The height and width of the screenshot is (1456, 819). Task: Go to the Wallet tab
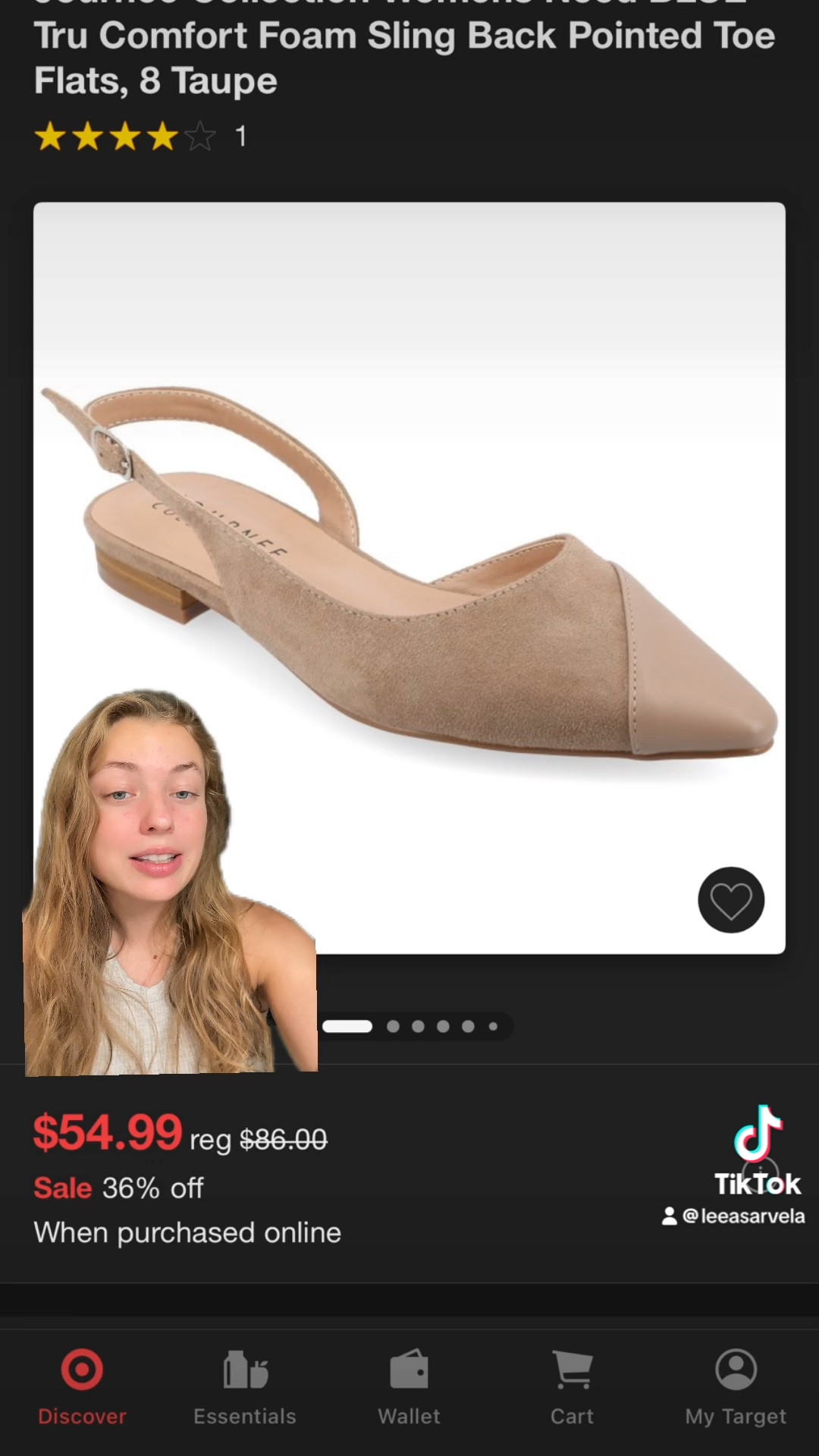(x=409, y=1387)
